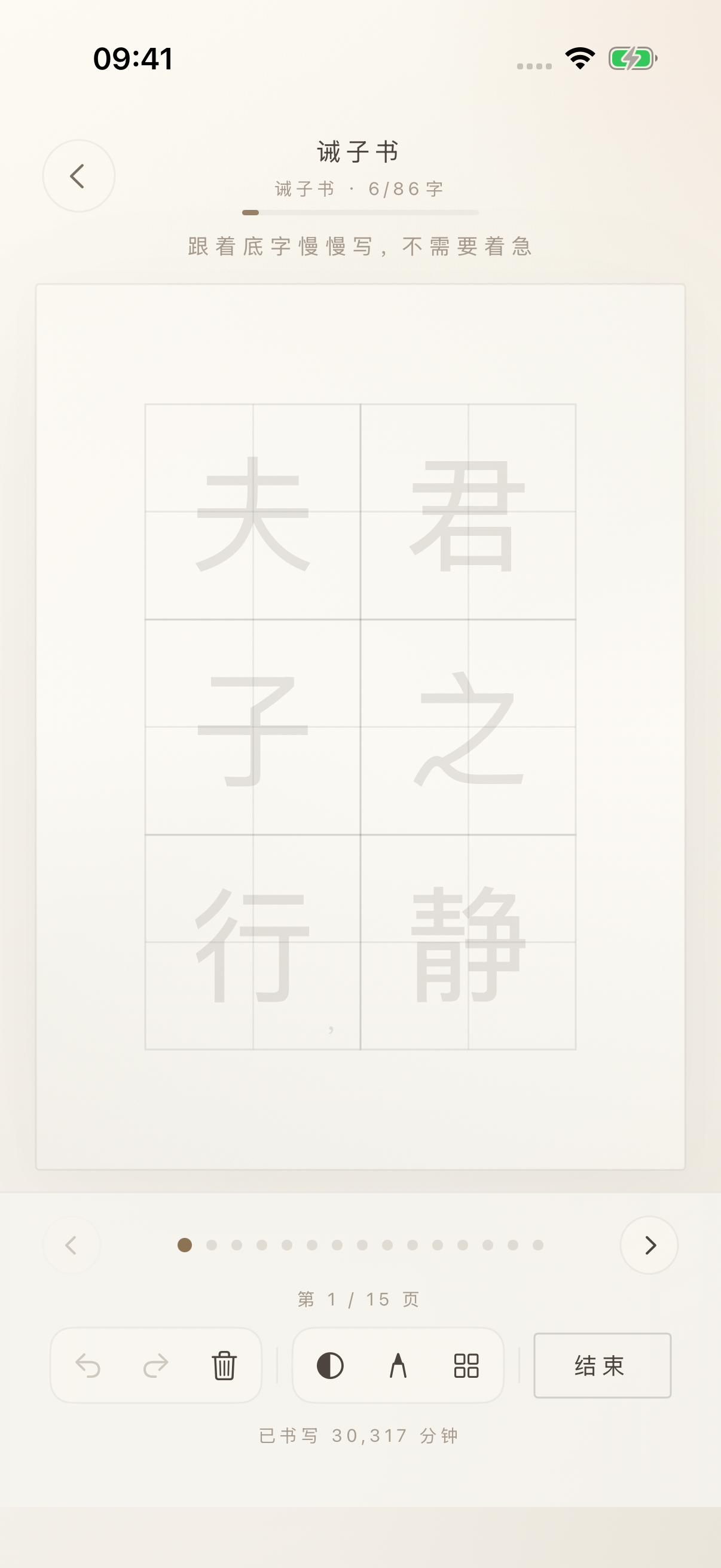Tap the hint text 跟着底字慢慢写
Viewport: 721px width, 1568px height.
(360, 246)
